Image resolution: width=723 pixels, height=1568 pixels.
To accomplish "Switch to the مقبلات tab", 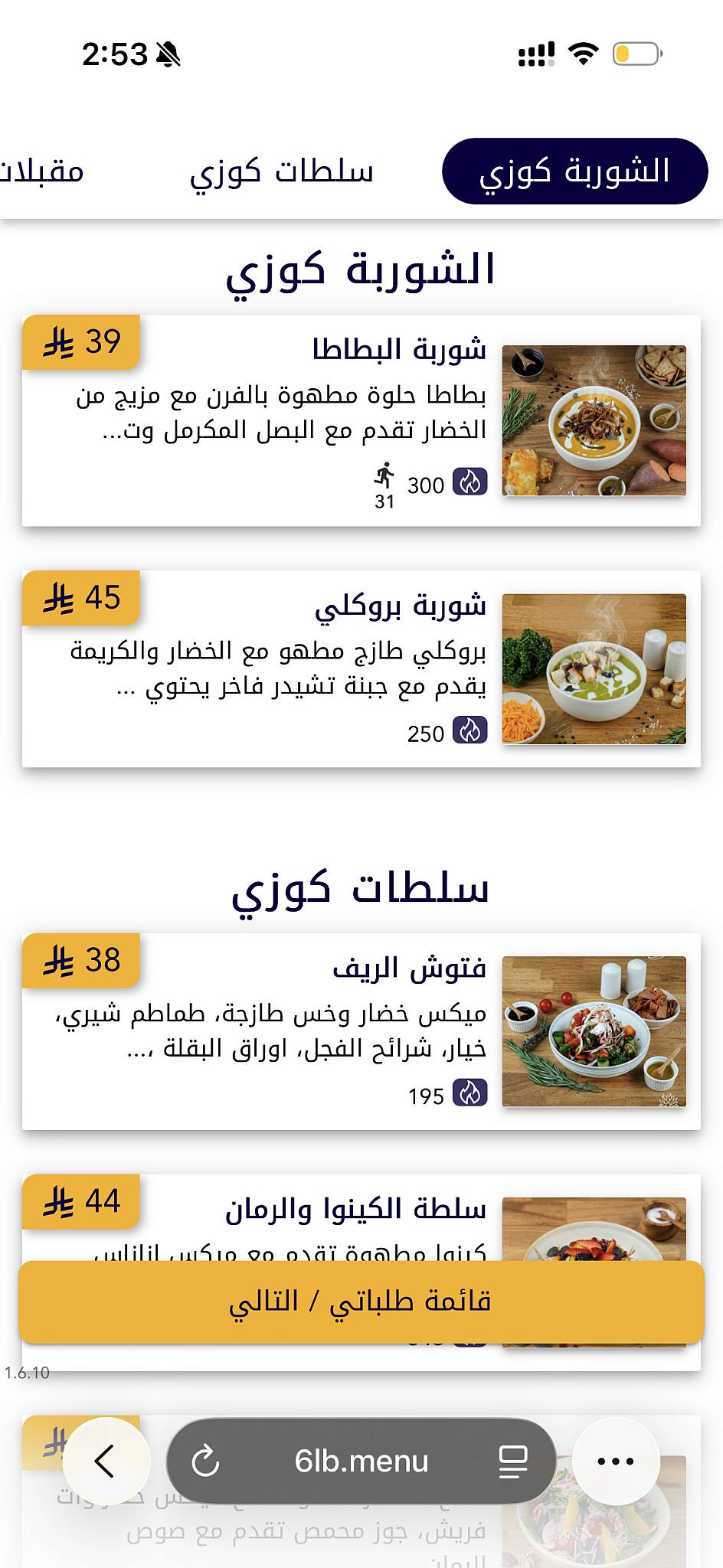I will pyautogui.click(x=42, y=171).
